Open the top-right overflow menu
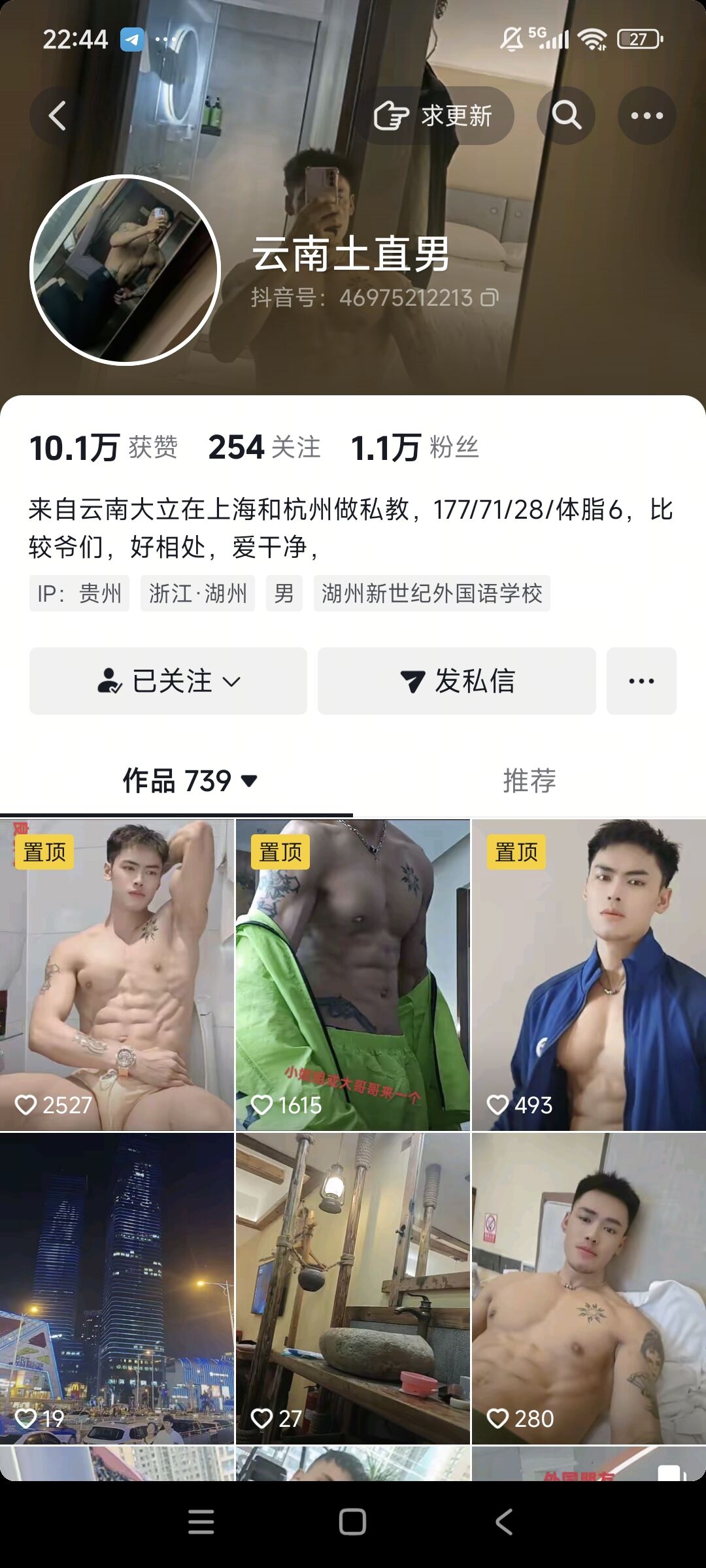706x1568 pixels. click(647, 116)
